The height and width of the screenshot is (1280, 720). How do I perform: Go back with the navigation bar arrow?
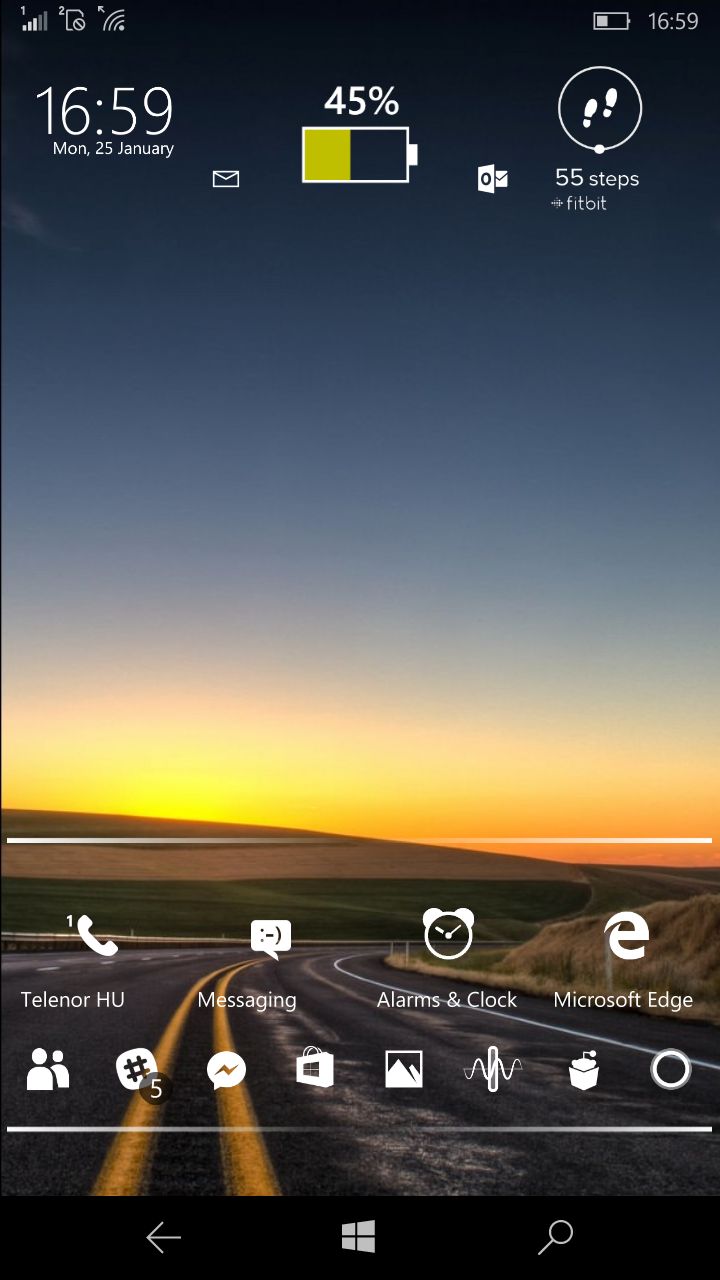164,1238
